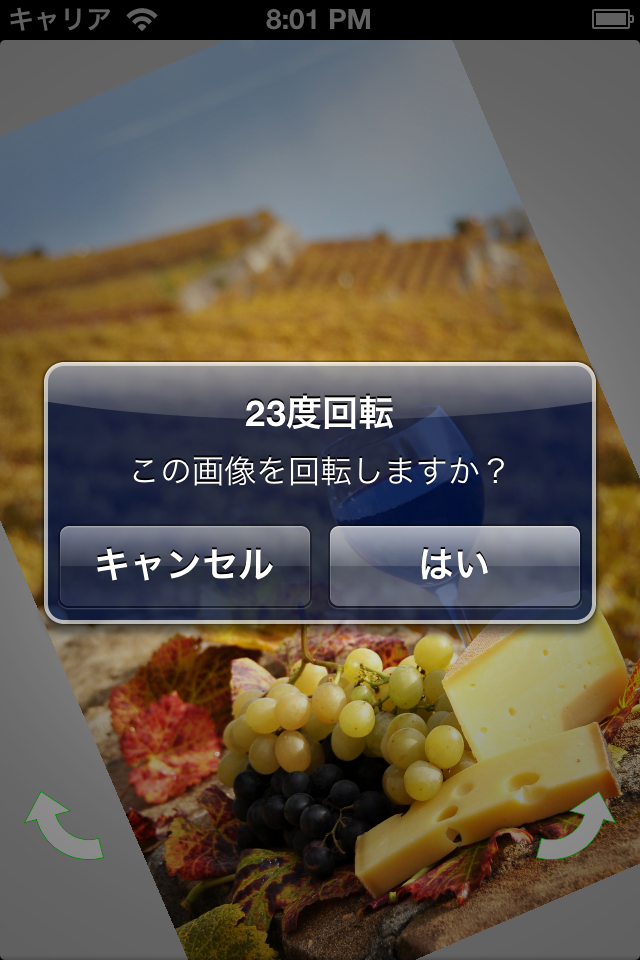Cancel the 23-degree rotation with キャンセル
640x960 pixels.
point(185,566)
